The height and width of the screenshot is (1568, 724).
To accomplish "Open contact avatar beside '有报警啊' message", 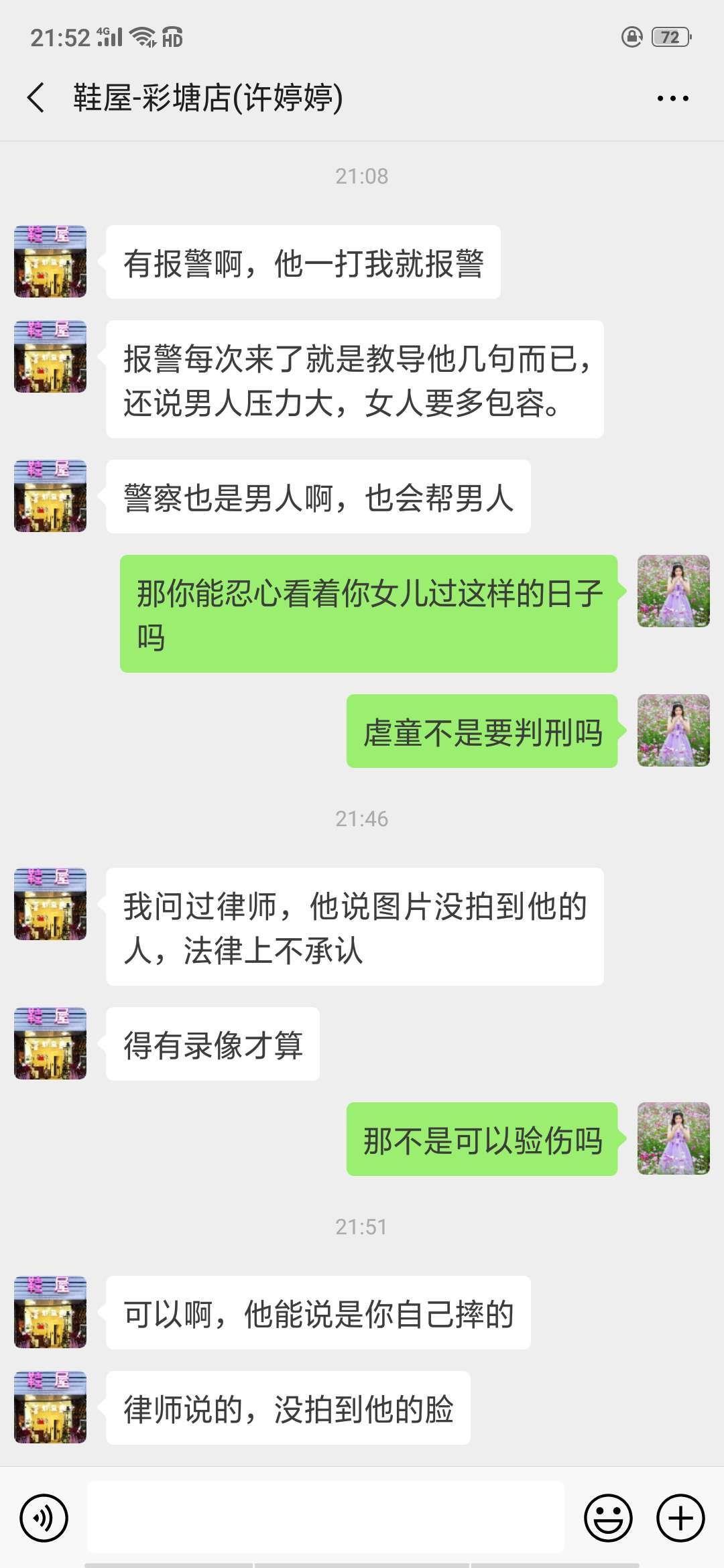I will point(50,261).
